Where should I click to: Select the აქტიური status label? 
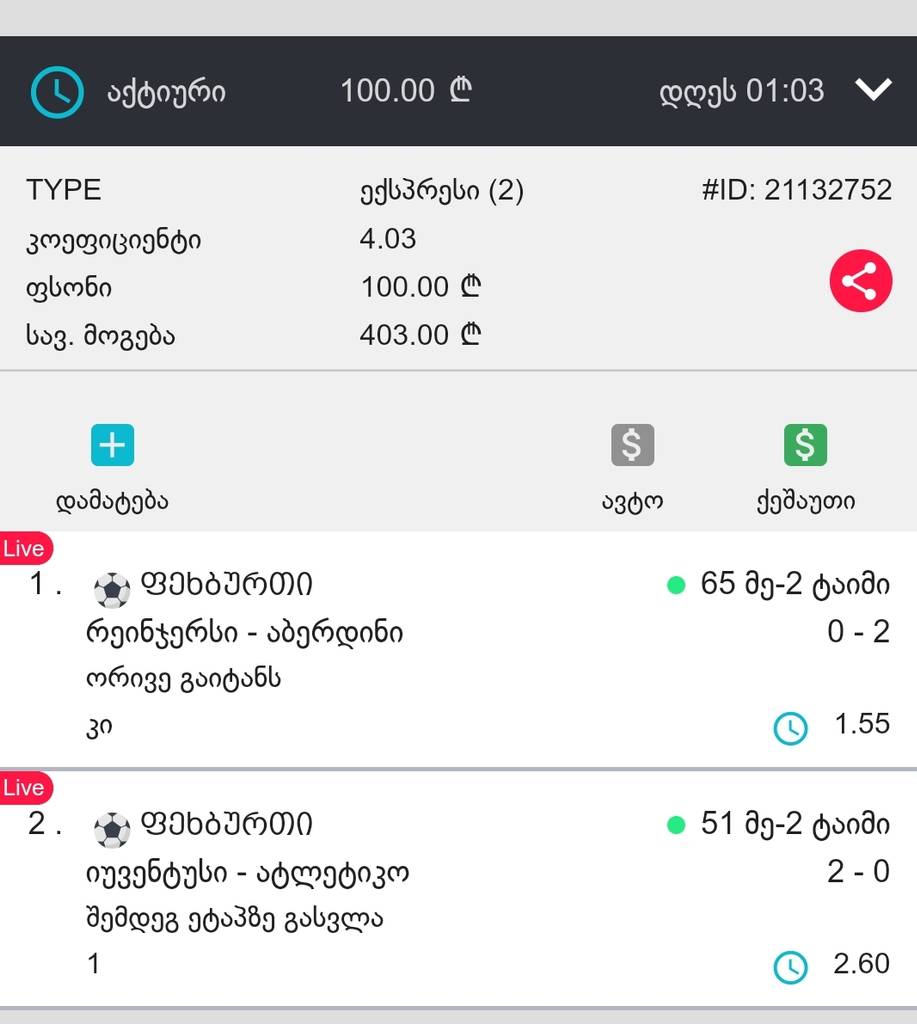(165, 90)
